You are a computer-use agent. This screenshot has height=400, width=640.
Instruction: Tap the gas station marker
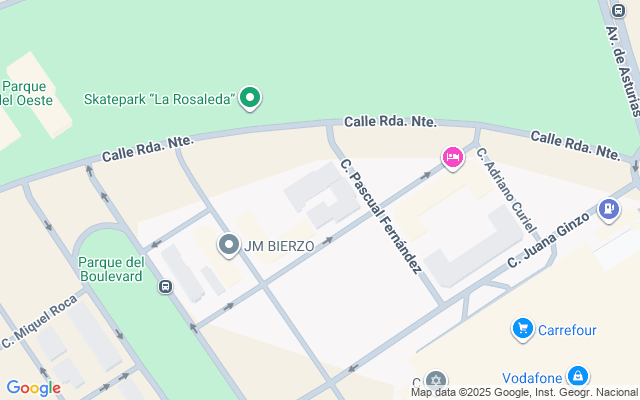607,208
